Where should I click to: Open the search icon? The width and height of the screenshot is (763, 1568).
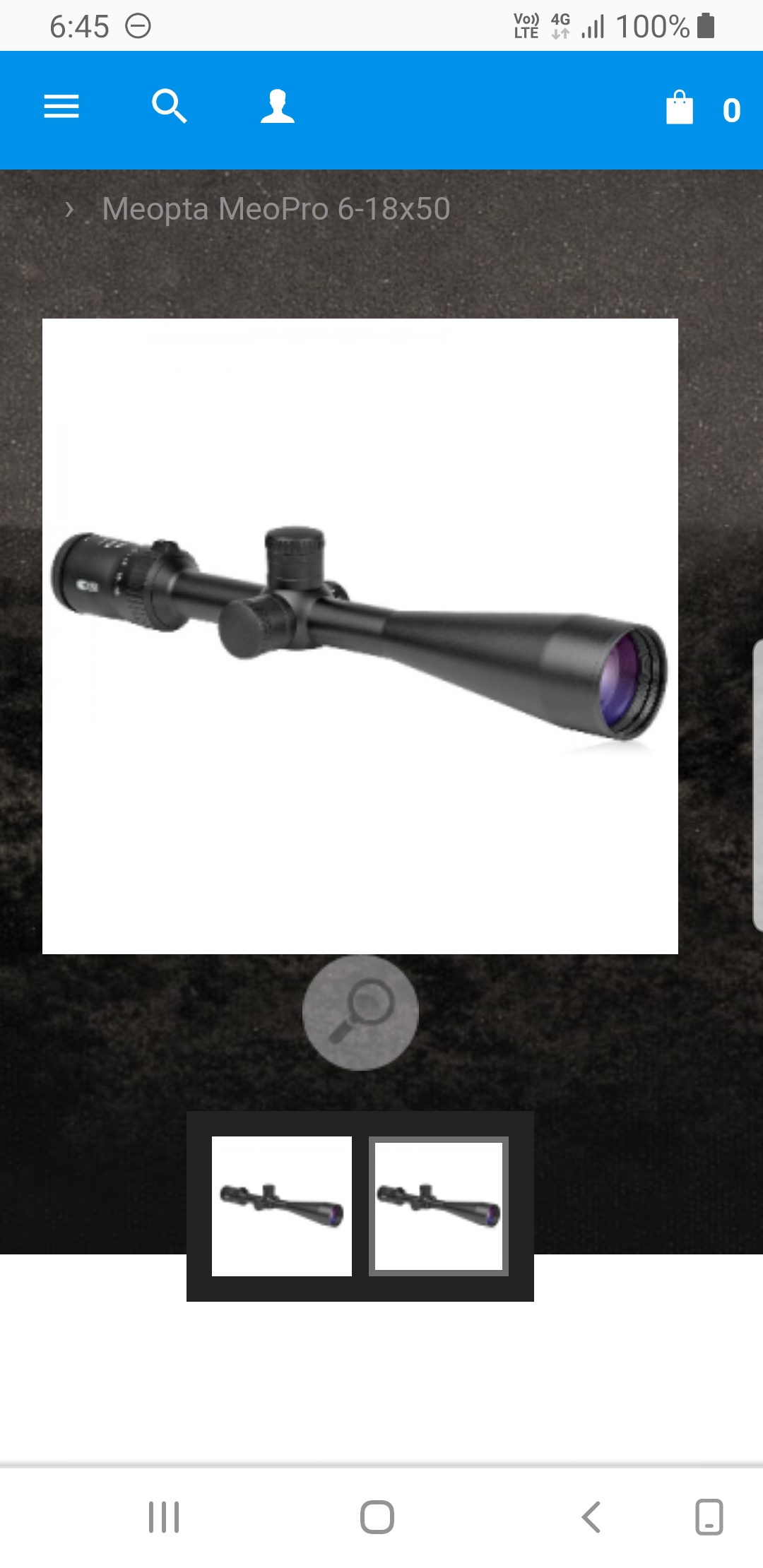click(x=169, y=107)
